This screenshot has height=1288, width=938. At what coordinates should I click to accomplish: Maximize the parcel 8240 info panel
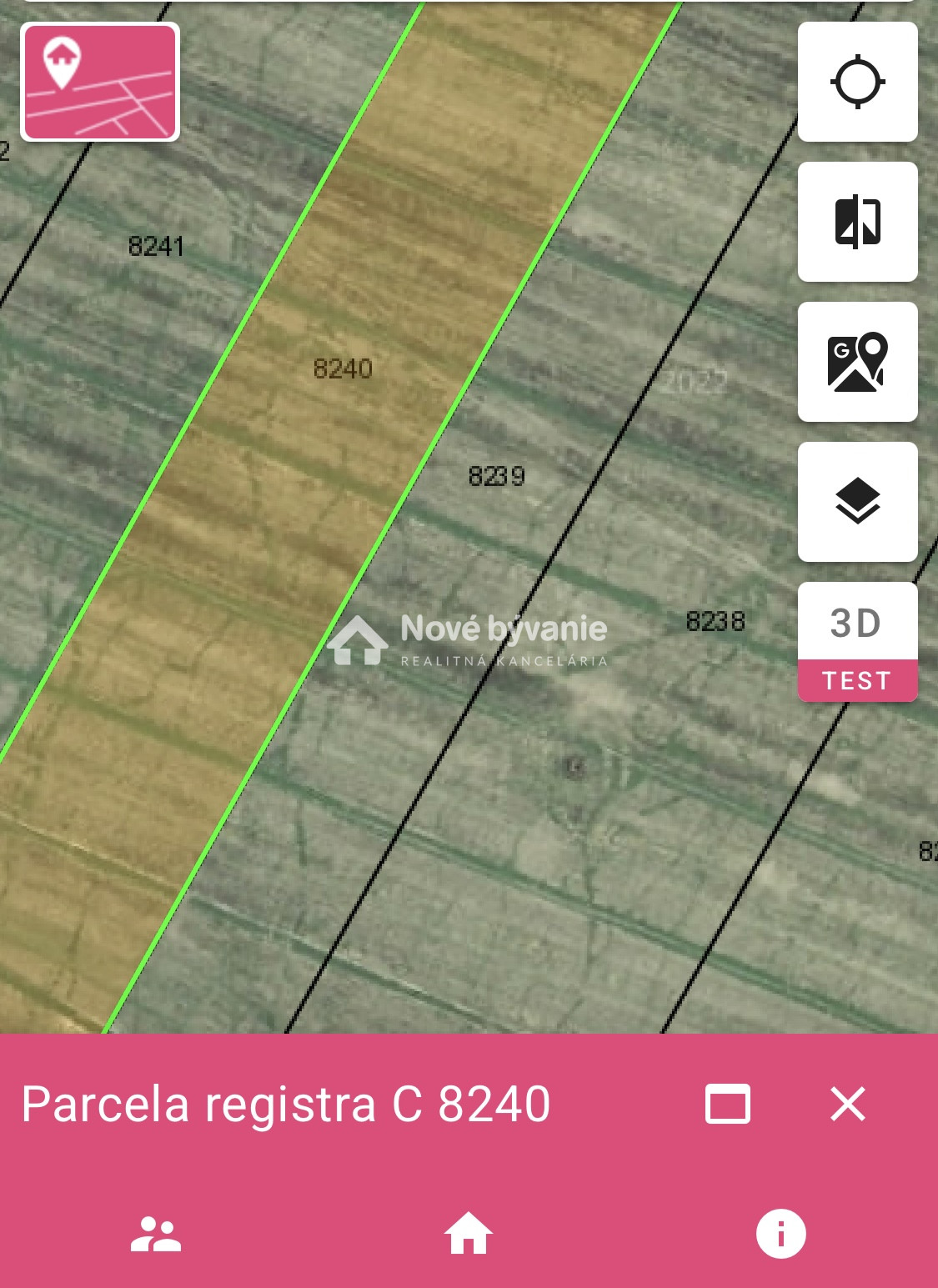pos(727,1104)
